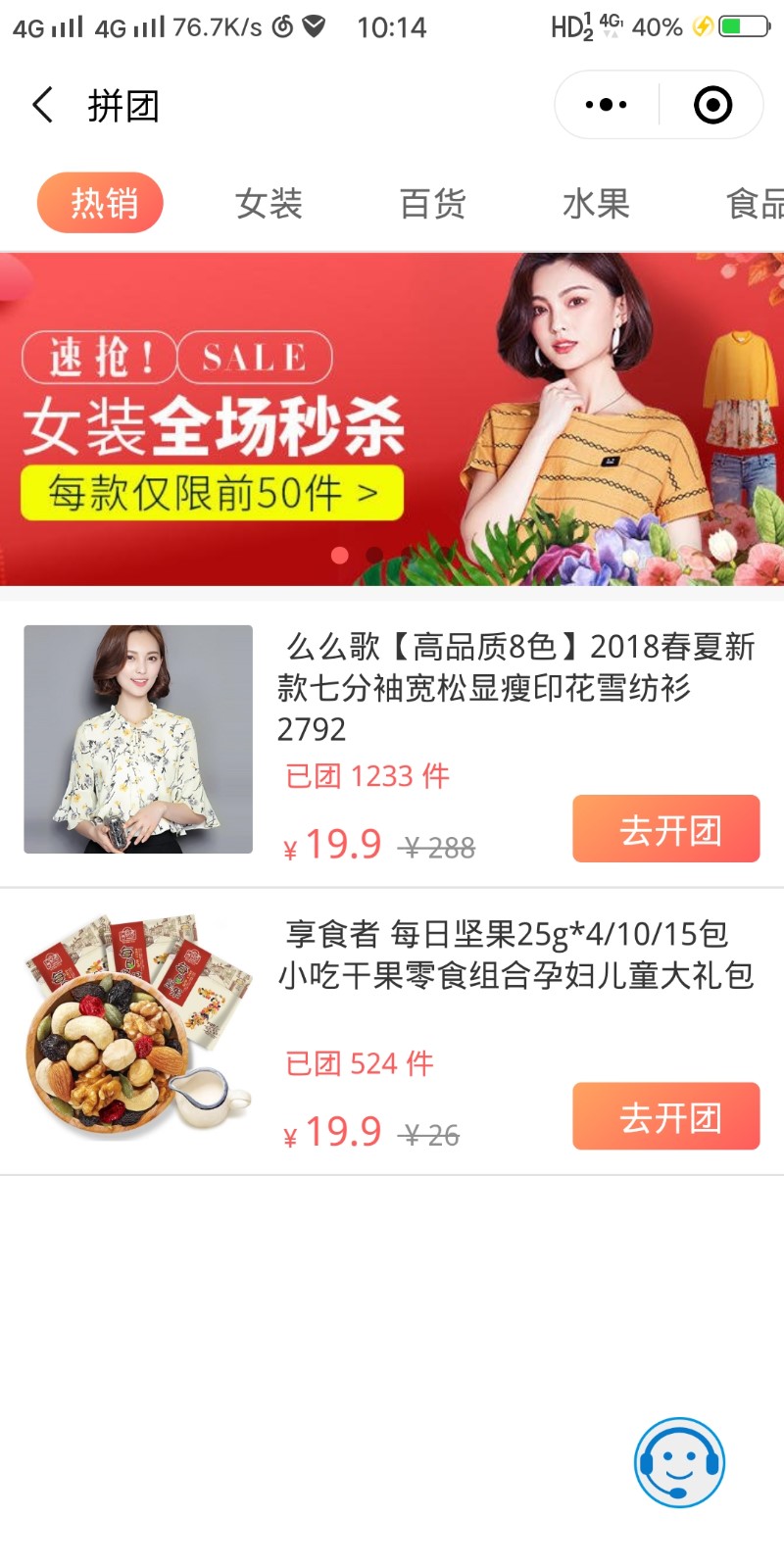Open the mini program more options menu
This screenshot has width=784, height=1568.
606,105
